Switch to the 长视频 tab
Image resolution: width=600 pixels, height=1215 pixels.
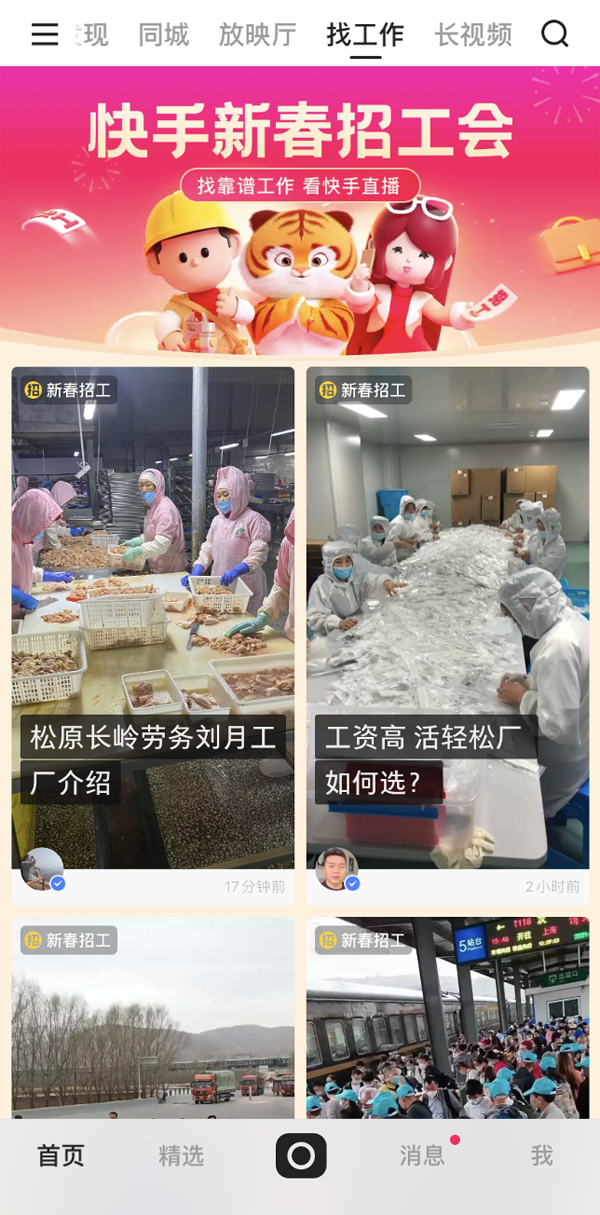[x=473, y=35]
